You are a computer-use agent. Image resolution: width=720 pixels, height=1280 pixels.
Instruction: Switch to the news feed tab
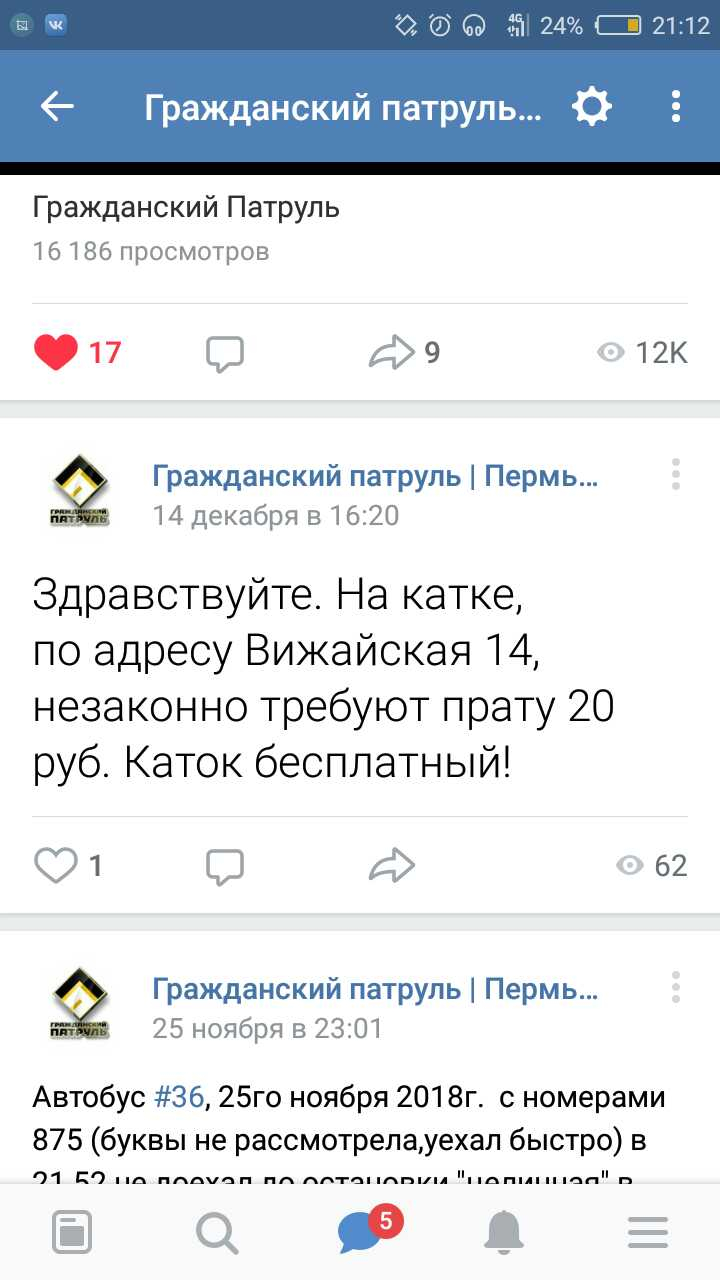tap(72, 1232)
